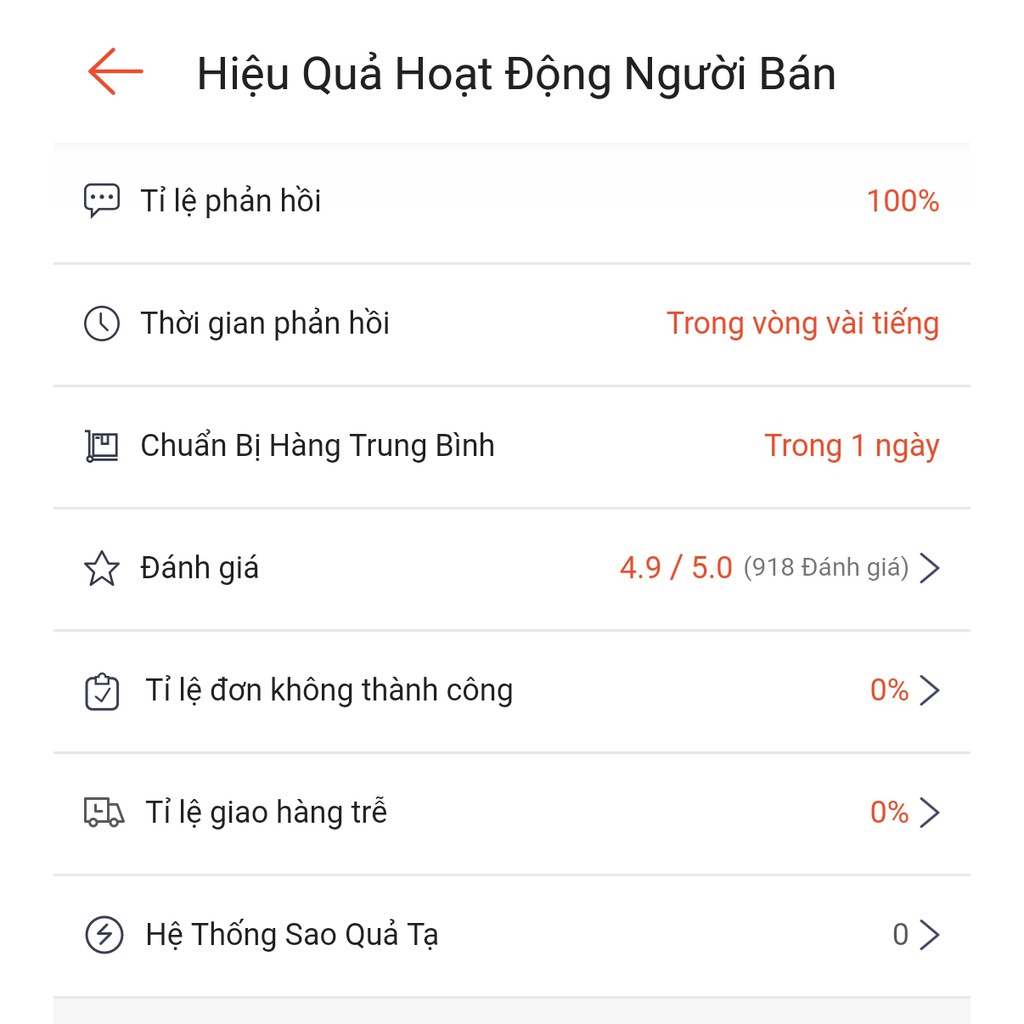Open the Đánh giá ratings row
This screenshot has width=1024, height=1024.
511,569
